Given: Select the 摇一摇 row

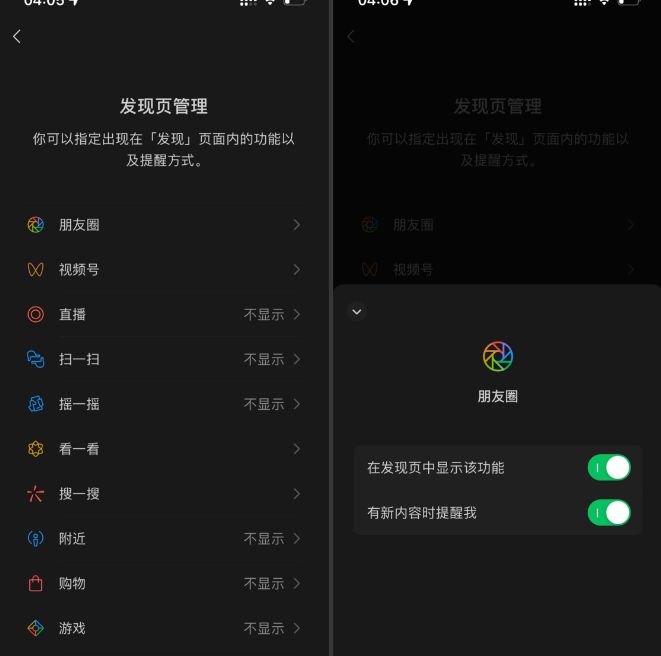Looking at the screenshot, I should (x=165, y=404).
